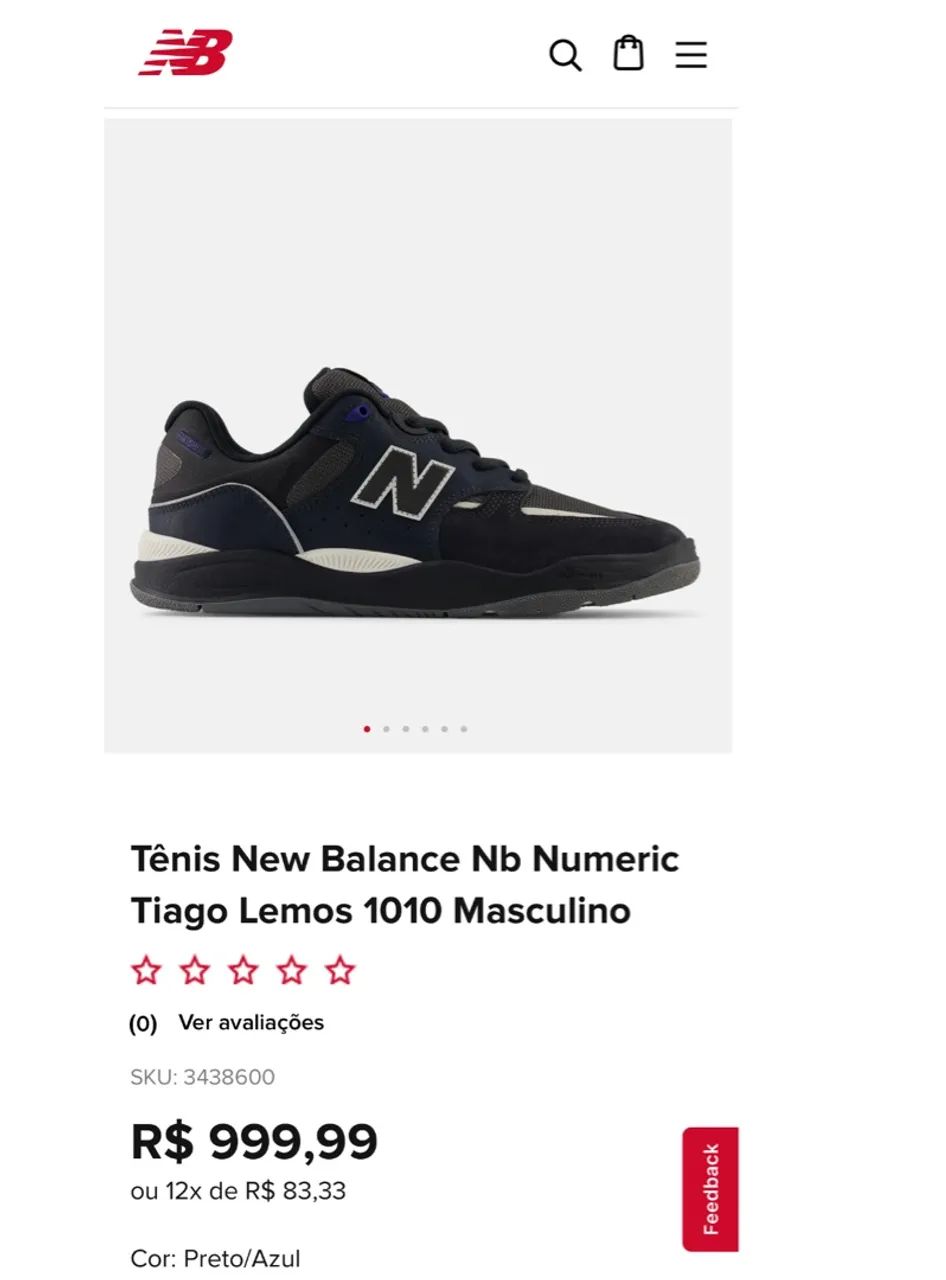The height and width of the screenshot is (1280, 946).
Task: Select the second carousel dot
Action: (x=384, y=729)
